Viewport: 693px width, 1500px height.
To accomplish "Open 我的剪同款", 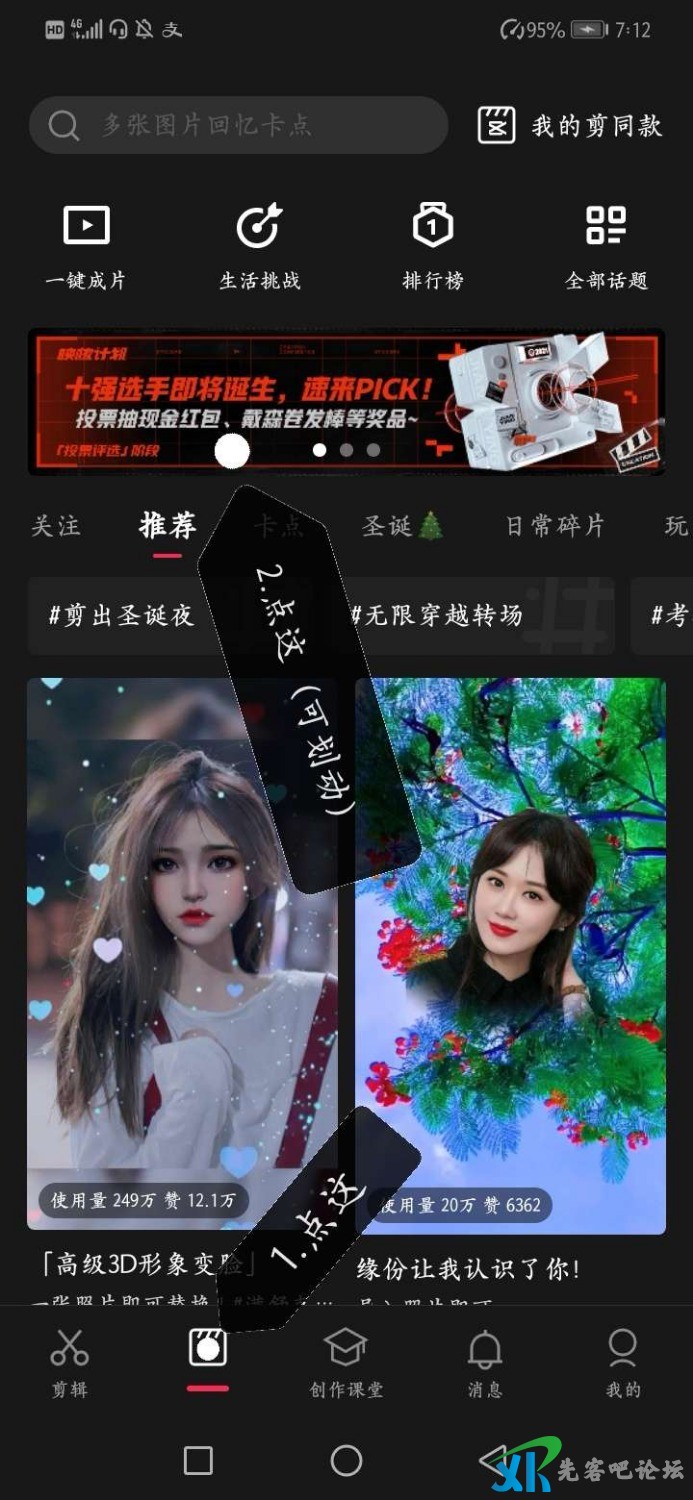I will (570, 125).
